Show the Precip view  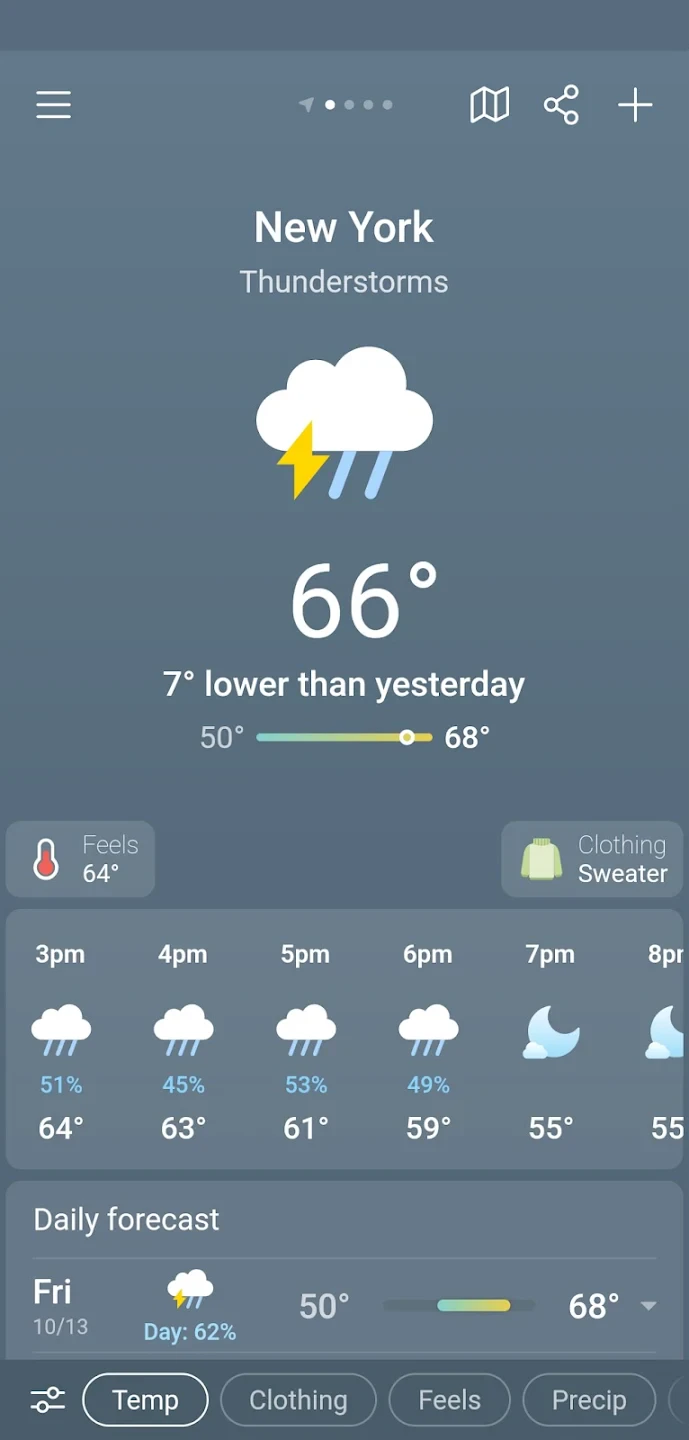tap(589, 1400)
